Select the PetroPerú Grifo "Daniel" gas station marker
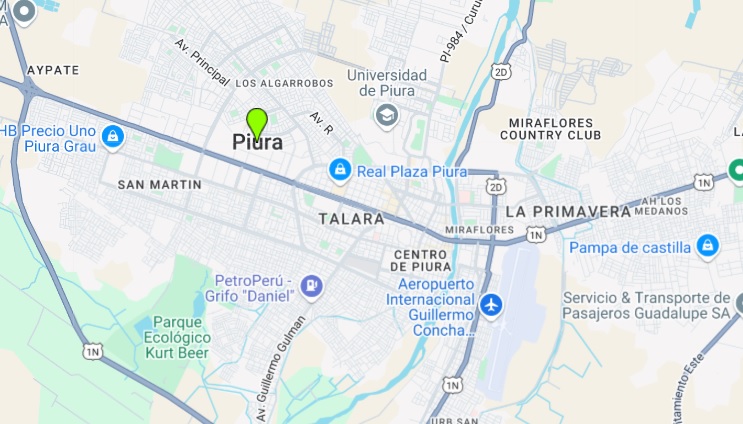743x424 pixels. tap(312, 287)
